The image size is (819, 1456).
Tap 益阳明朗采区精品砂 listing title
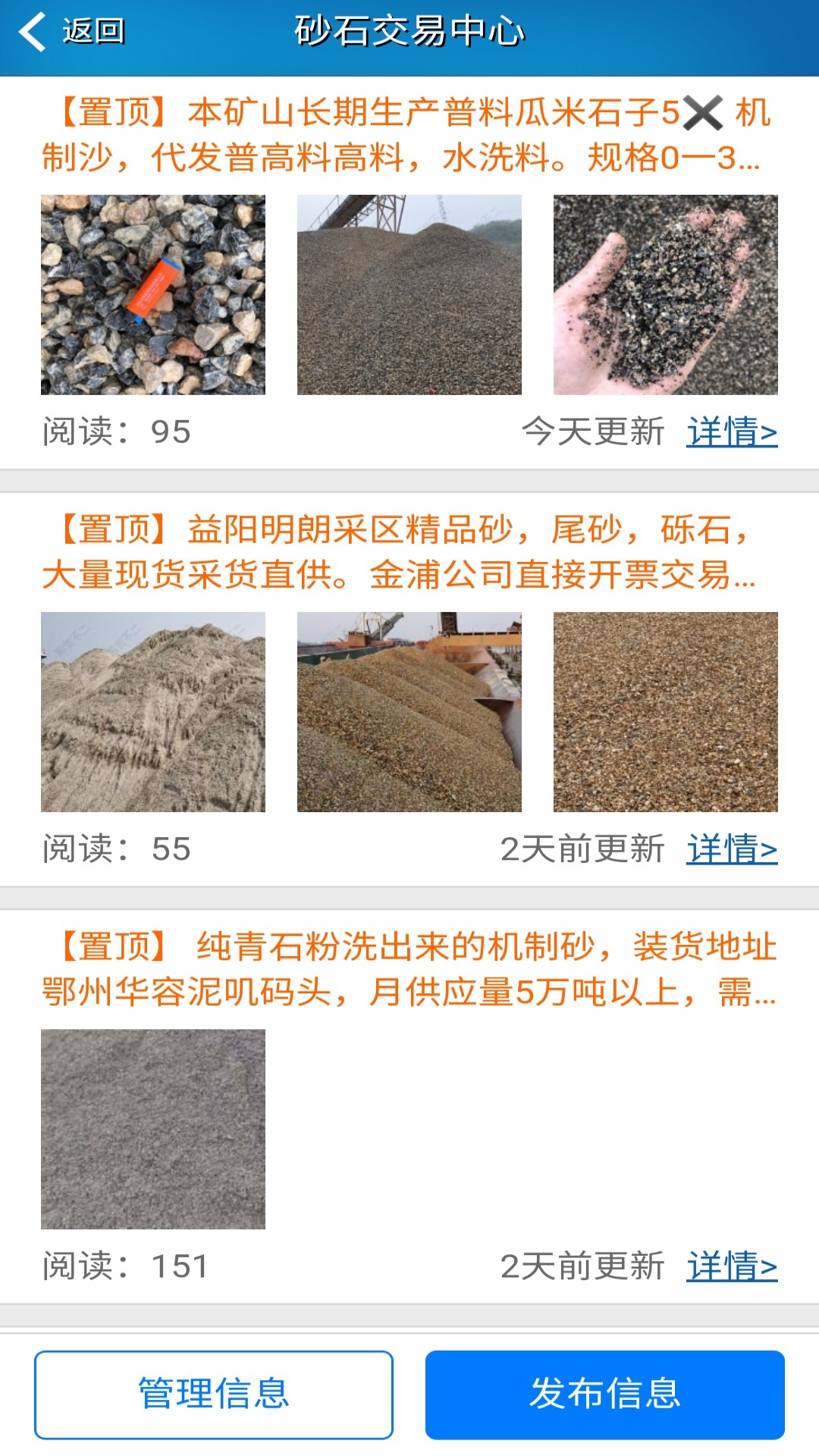point(409,554)
